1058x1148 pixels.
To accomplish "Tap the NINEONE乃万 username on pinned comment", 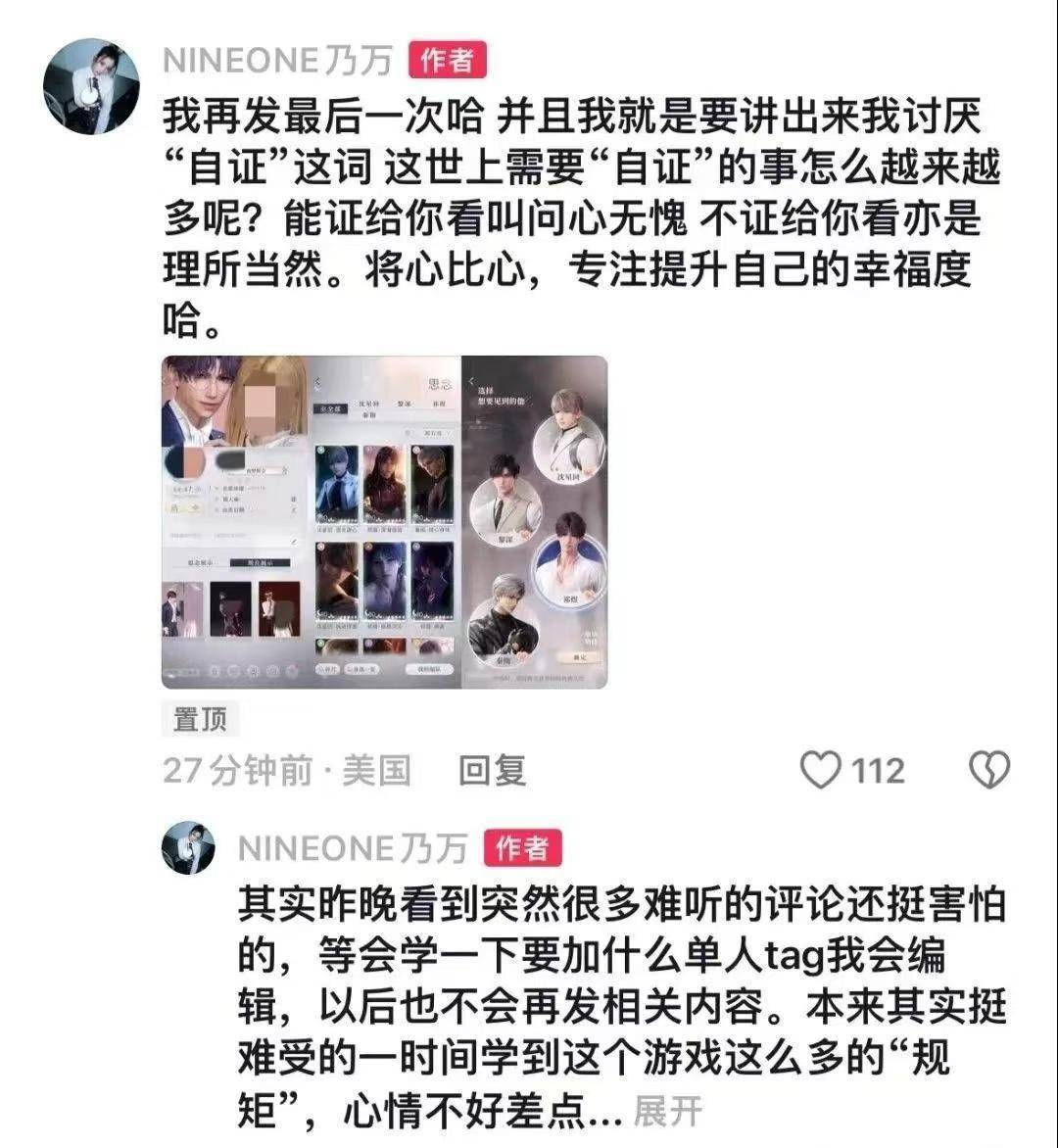I will (x=277, y=61).
